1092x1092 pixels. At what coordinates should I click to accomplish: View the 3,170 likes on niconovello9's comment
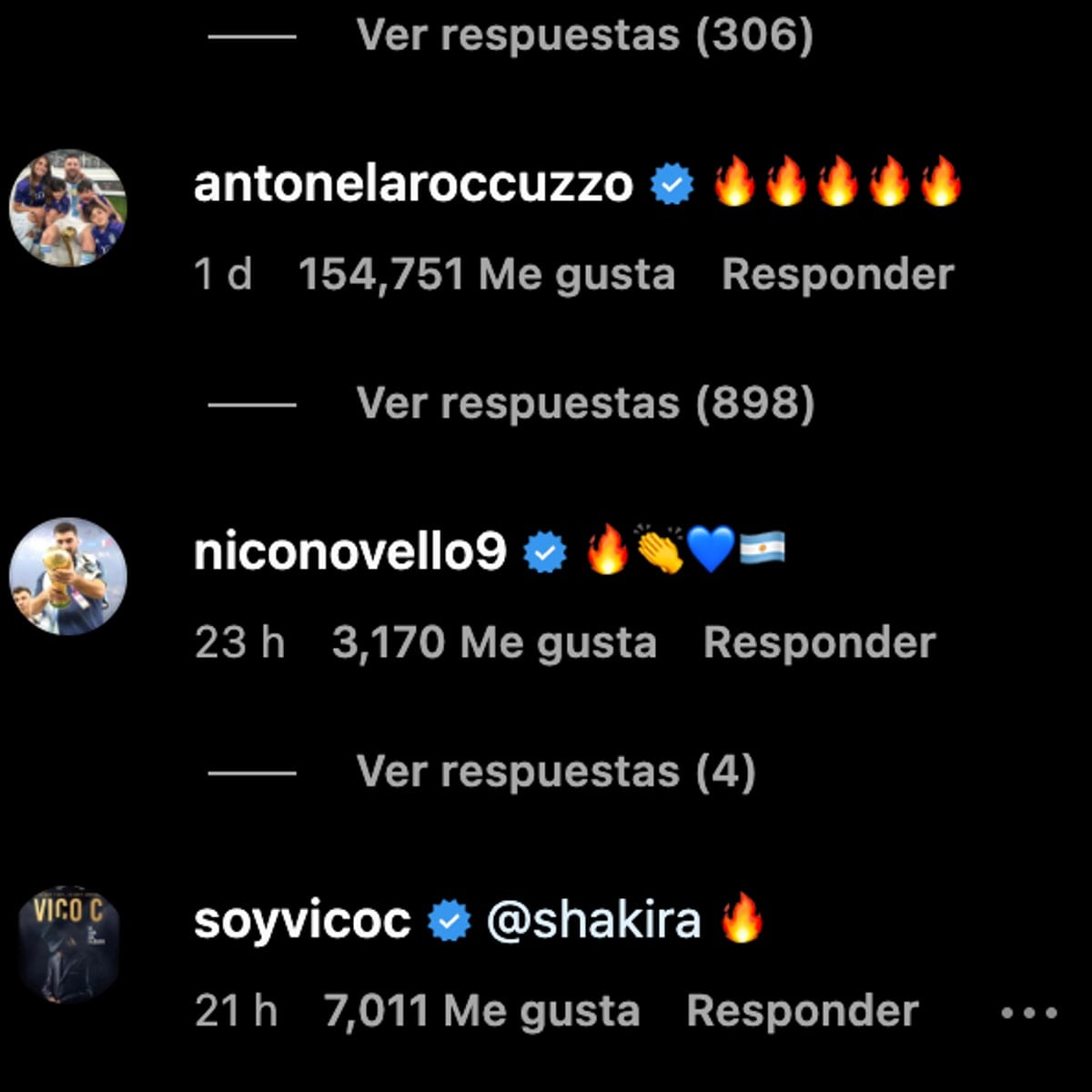click(493, 642)
